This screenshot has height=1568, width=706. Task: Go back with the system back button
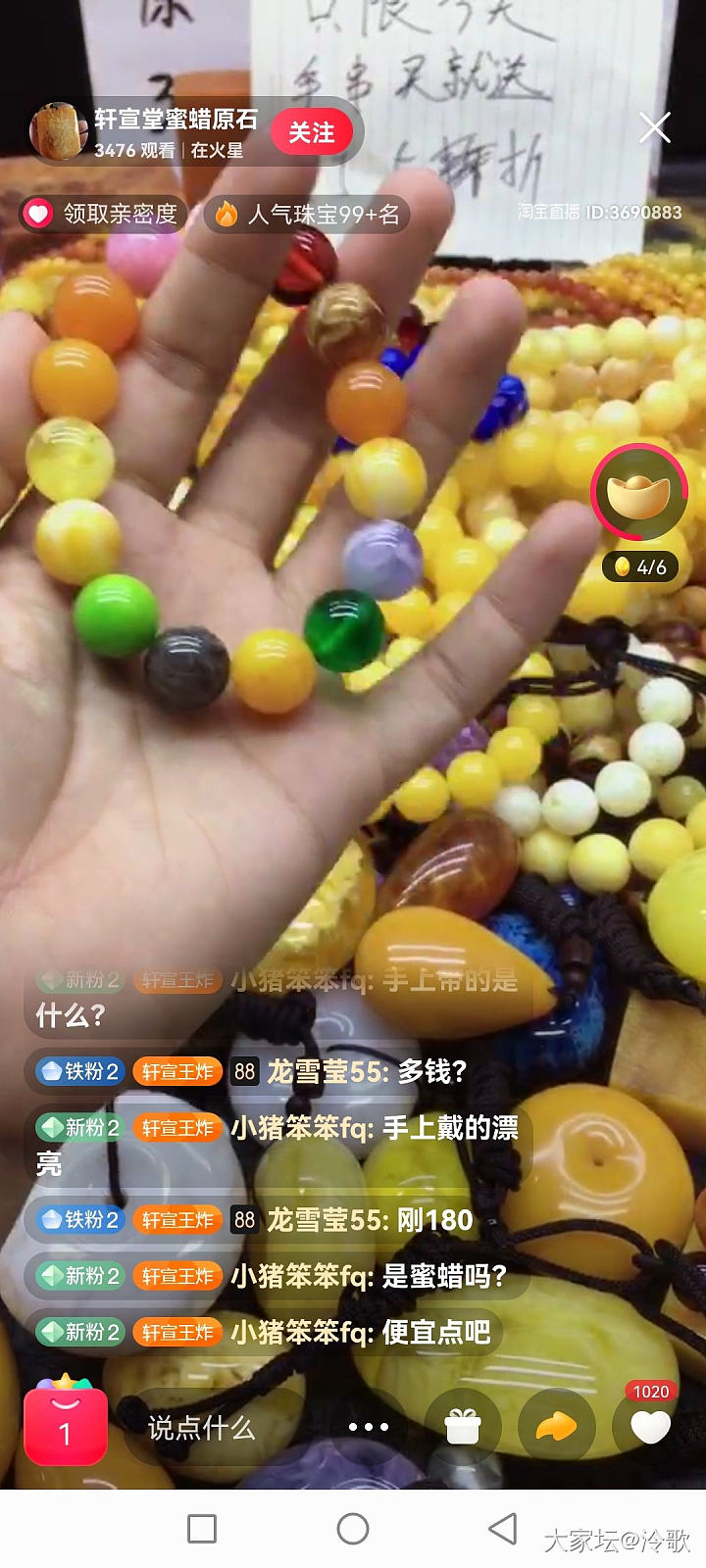coord(503,1529)
